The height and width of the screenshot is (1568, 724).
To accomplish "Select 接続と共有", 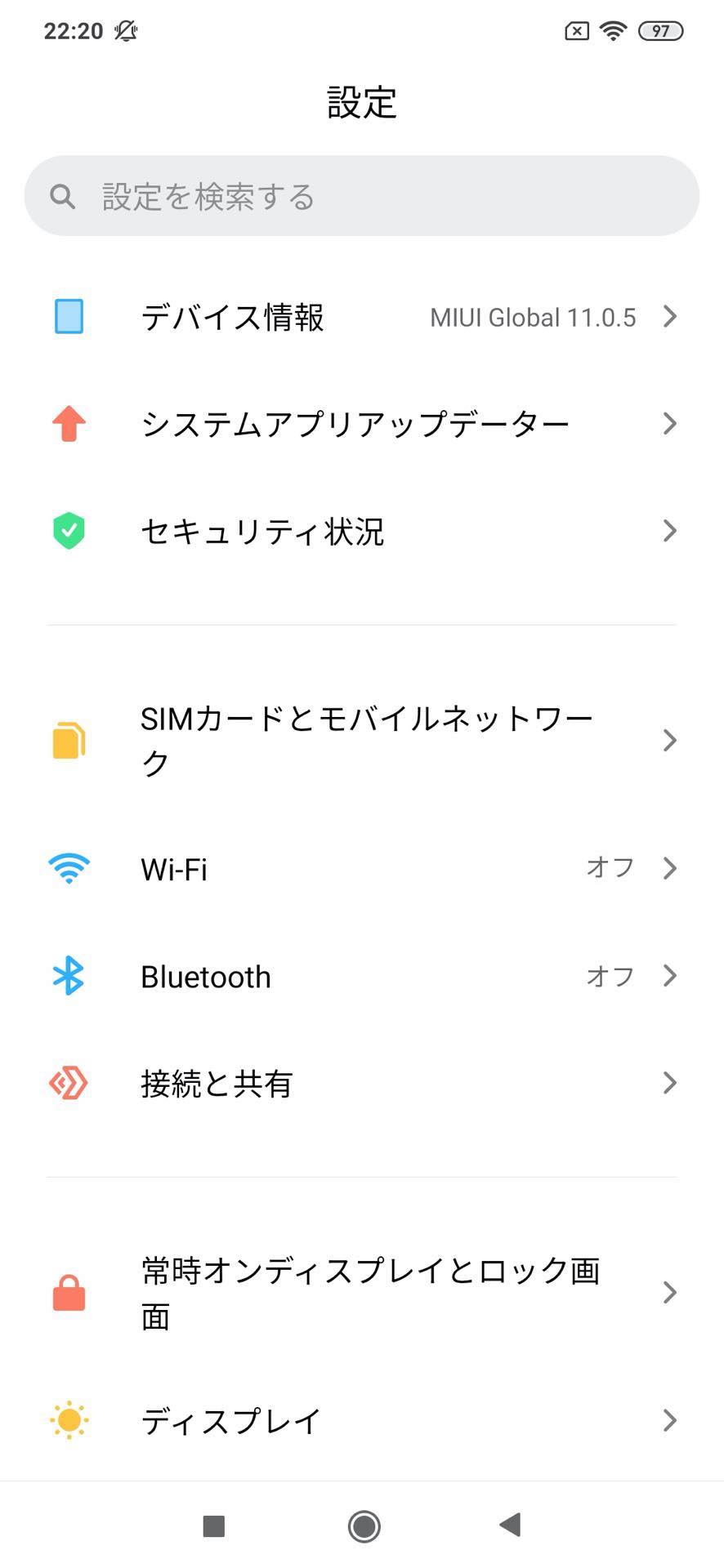I will tap(361, 1084).
